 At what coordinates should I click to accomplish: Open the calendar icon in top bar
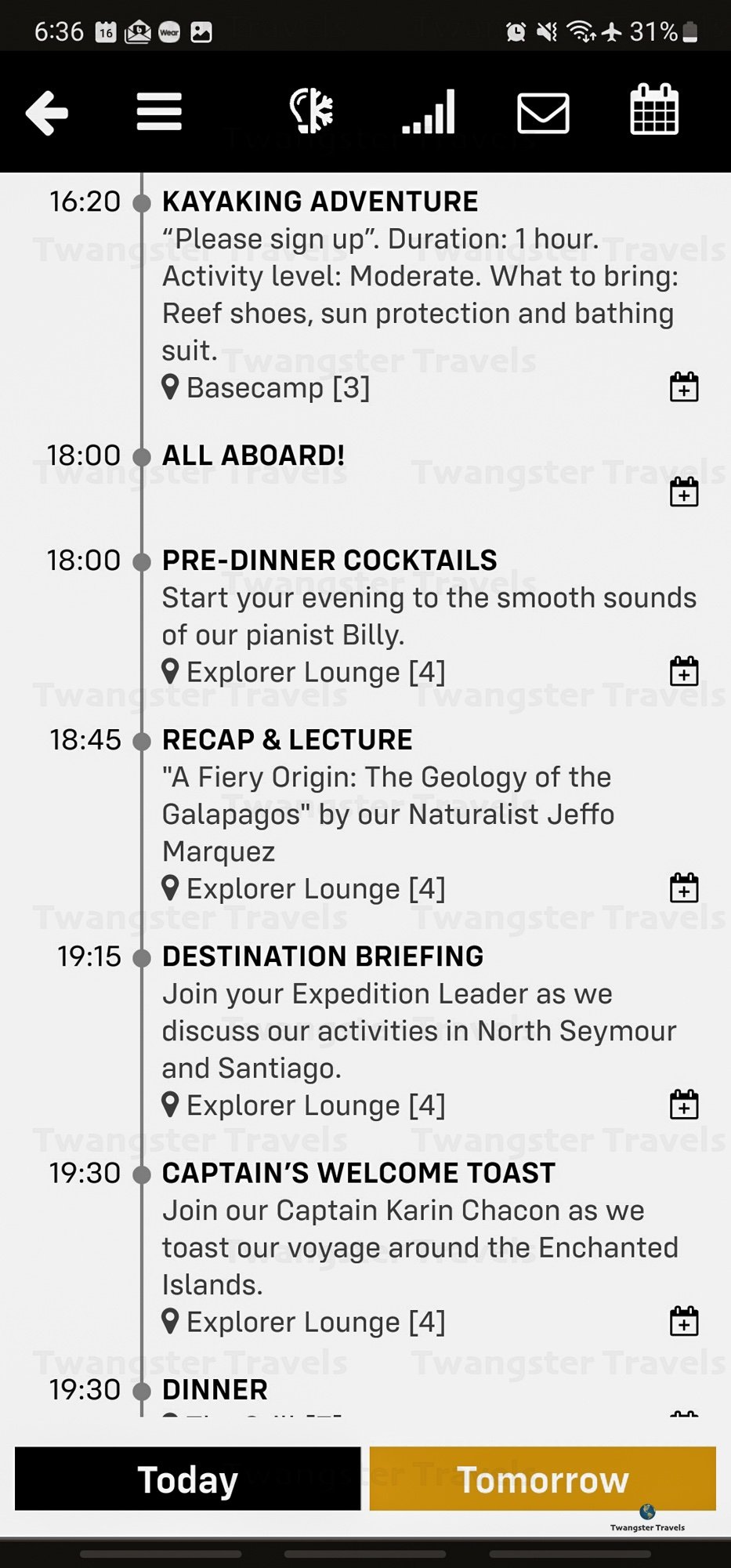point(654,109)
